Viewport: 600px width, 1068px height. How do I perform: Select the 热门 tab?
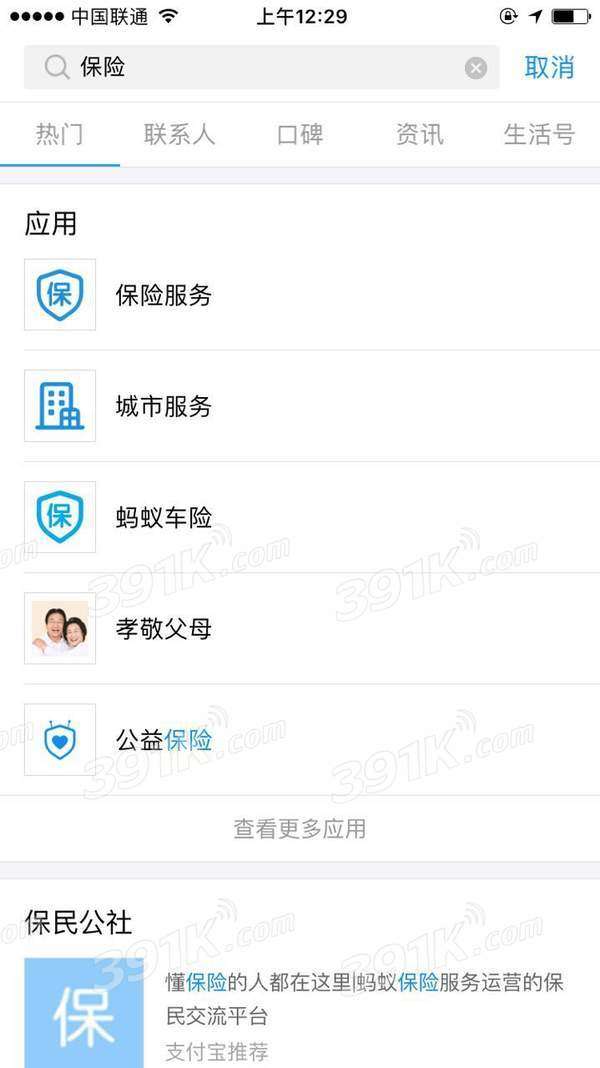pyautogui.click(x=59, y=135)
